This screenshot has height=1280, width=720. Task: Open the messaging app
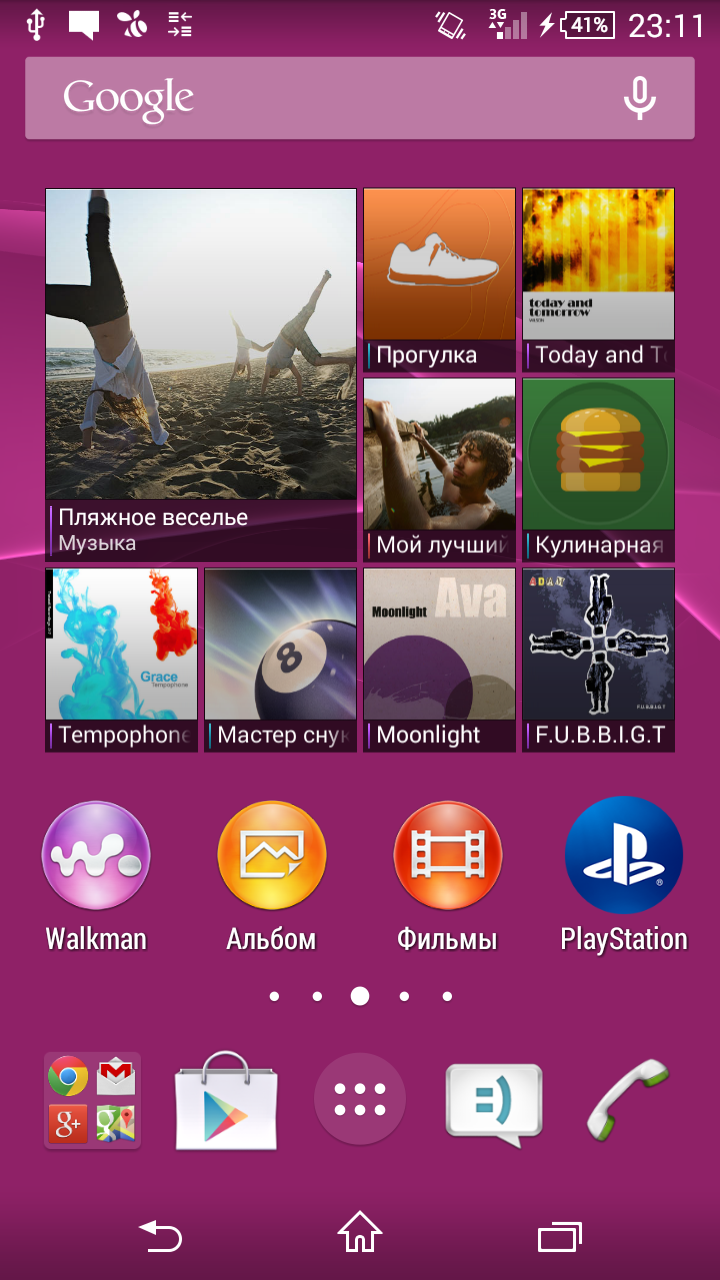494,1104
